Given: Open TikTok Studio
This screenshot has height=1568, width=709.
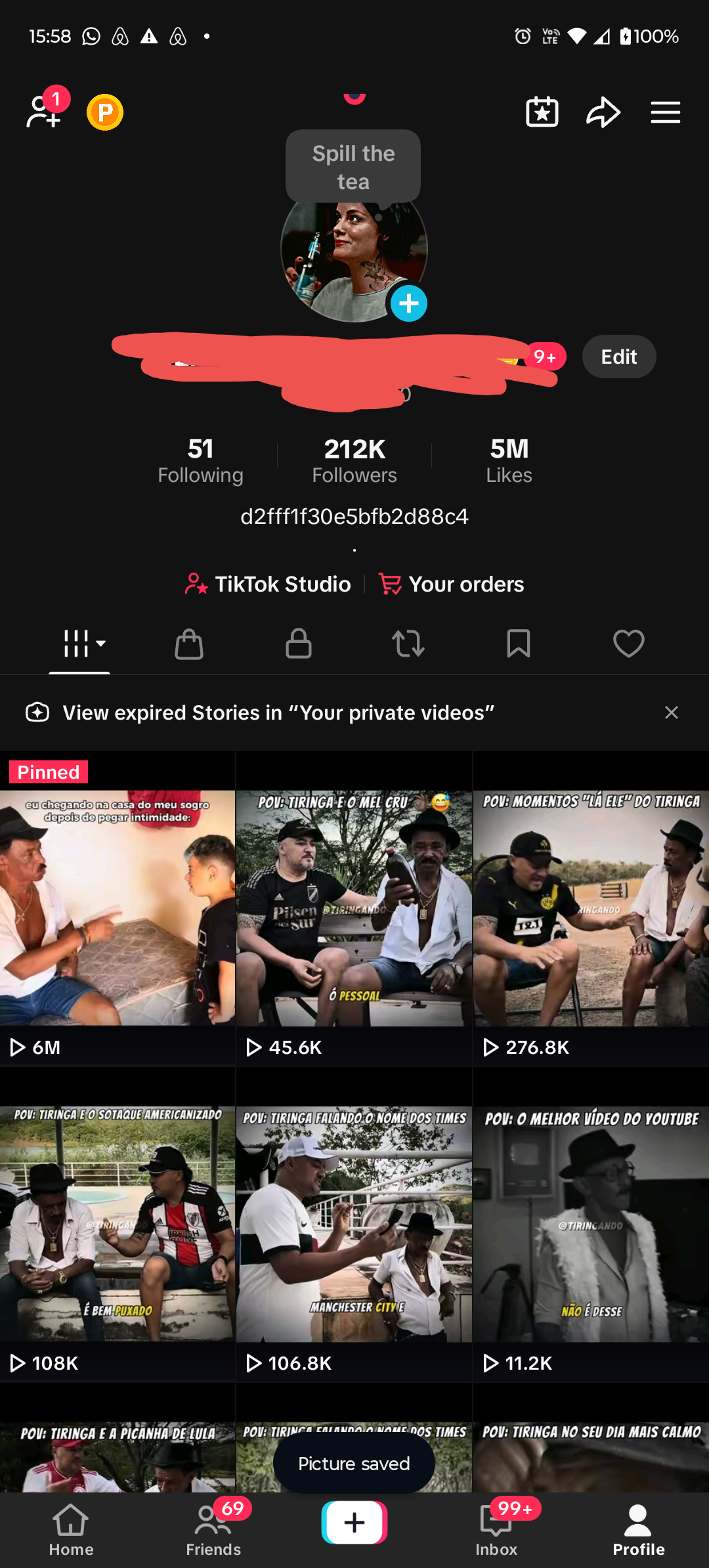Looking at the screenshot, I should click(269, 584).
